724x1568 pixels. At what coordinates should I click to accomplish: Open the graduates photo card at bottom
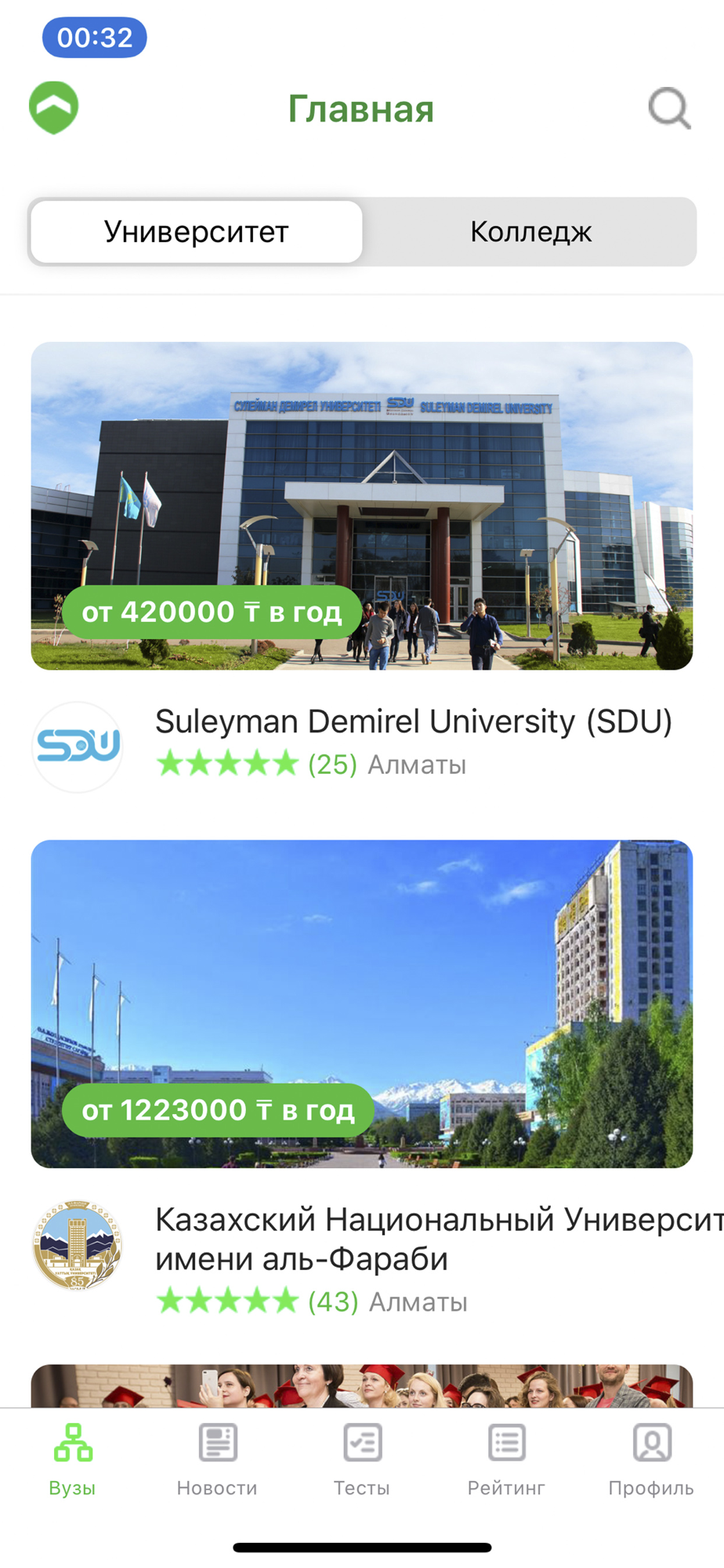[362, 1386]
